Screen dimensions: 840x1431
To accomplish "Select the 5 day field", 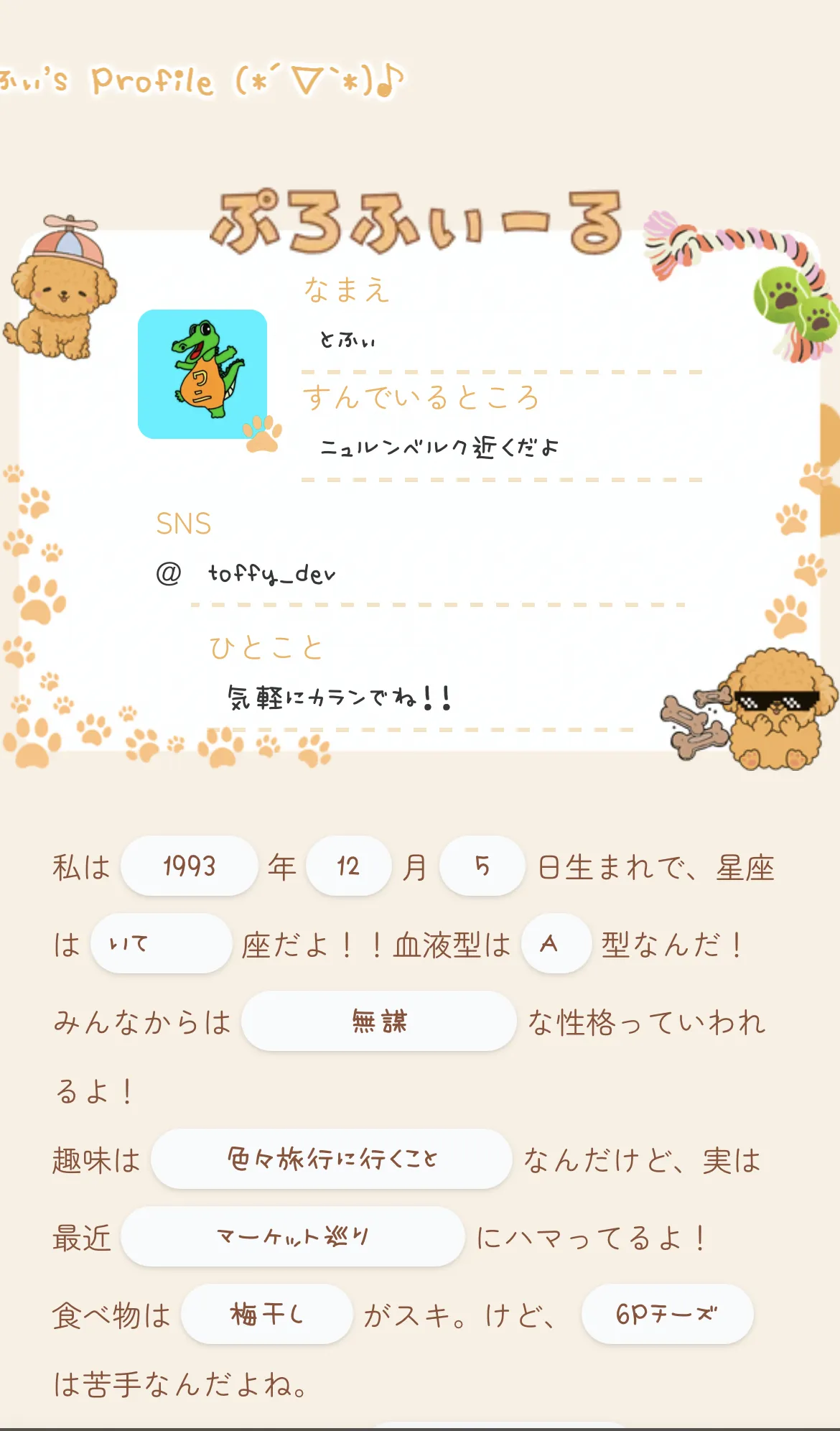I will 481,866.
